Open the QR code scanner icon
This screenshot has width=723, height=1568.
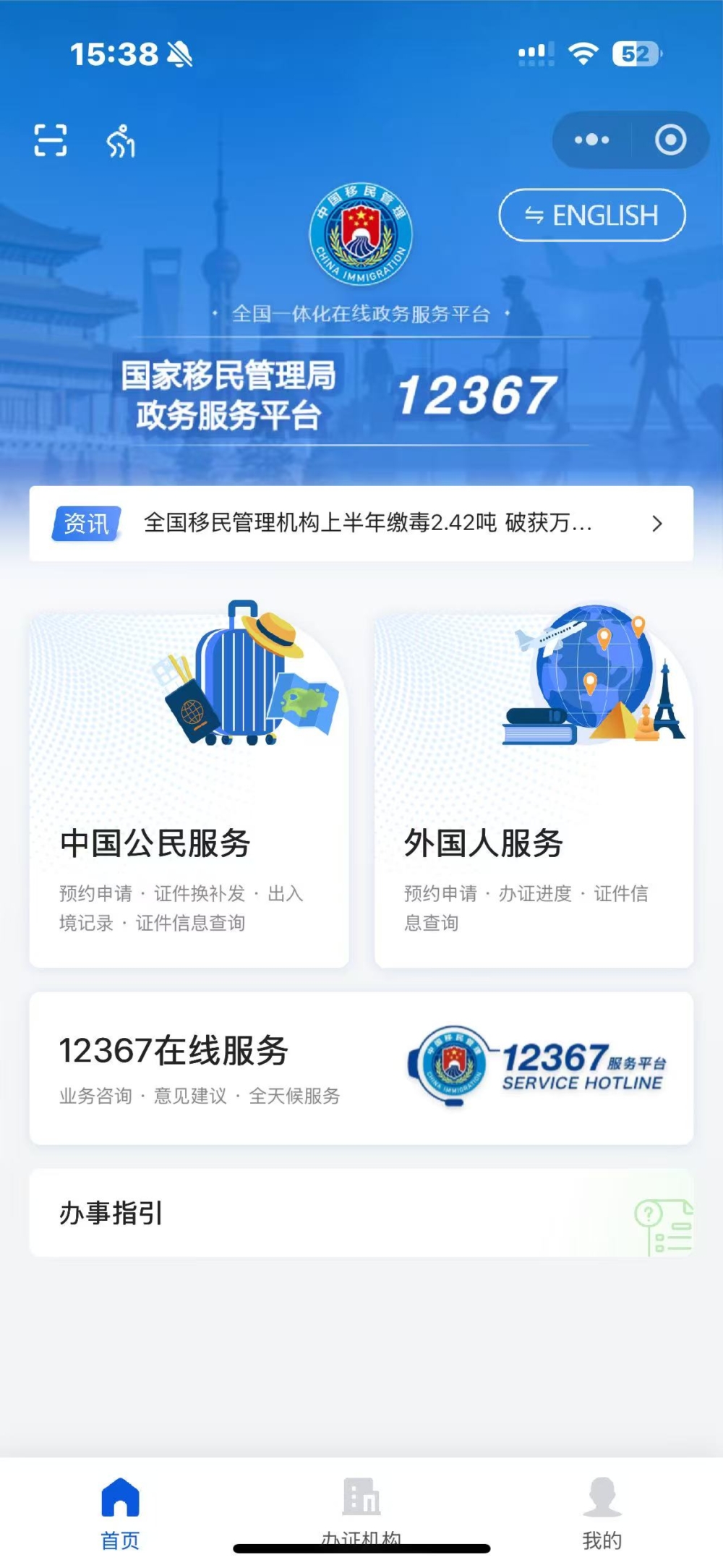[51, 140]
